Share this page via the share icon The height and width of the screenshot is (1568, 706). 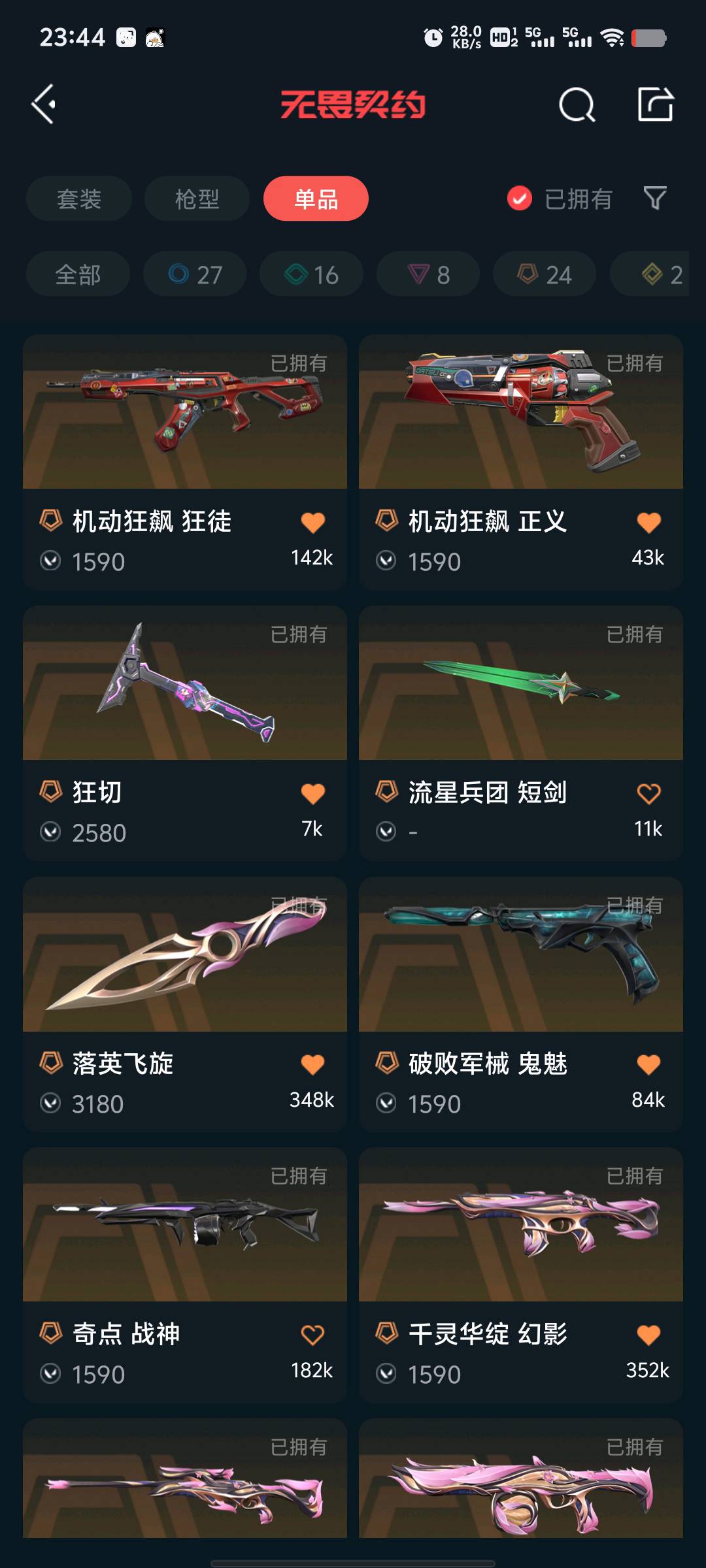pos(656,104)
